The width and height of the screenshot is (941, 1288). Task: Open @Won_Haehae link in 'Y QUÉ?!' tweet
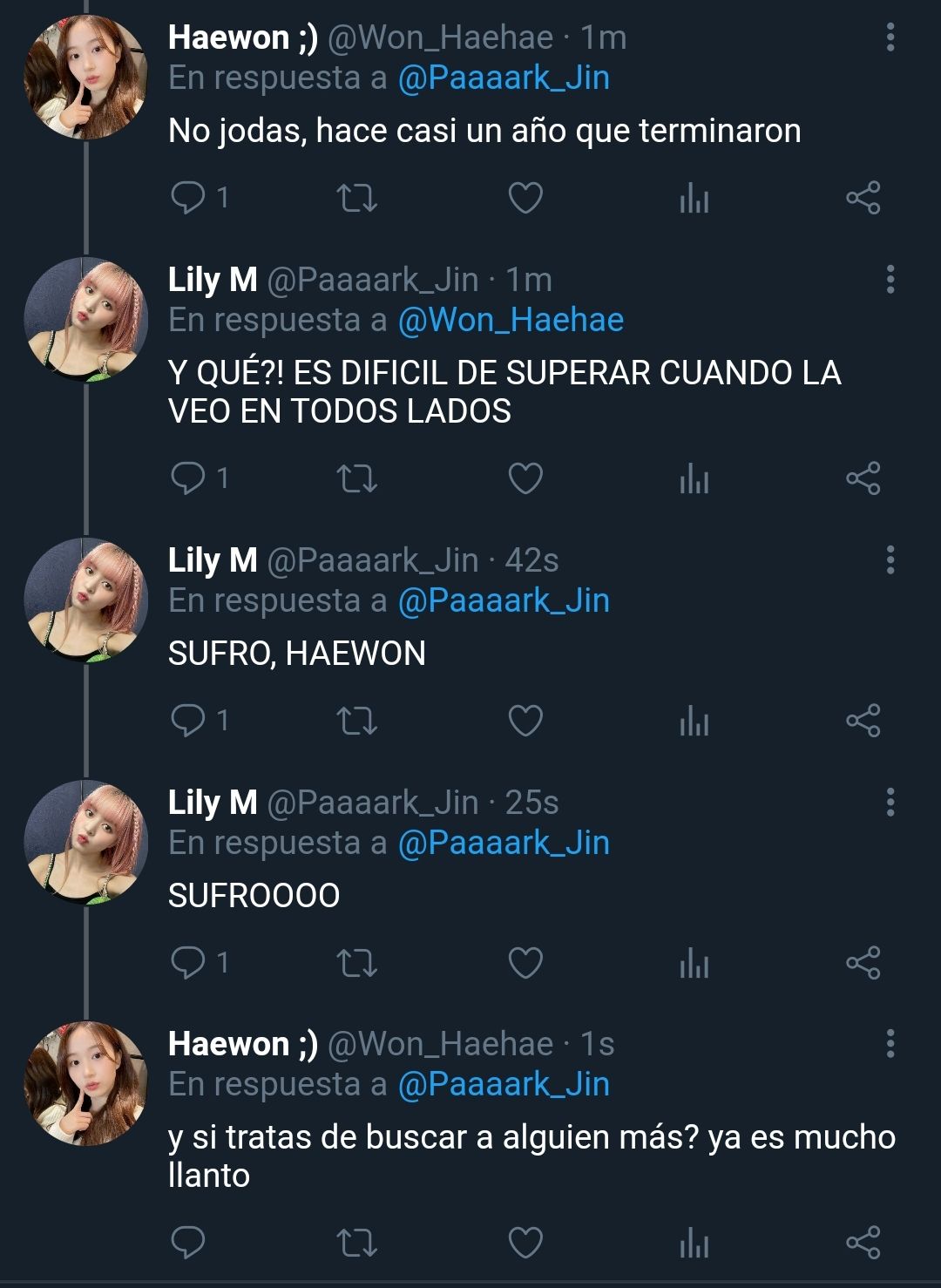tap(511, 321)
